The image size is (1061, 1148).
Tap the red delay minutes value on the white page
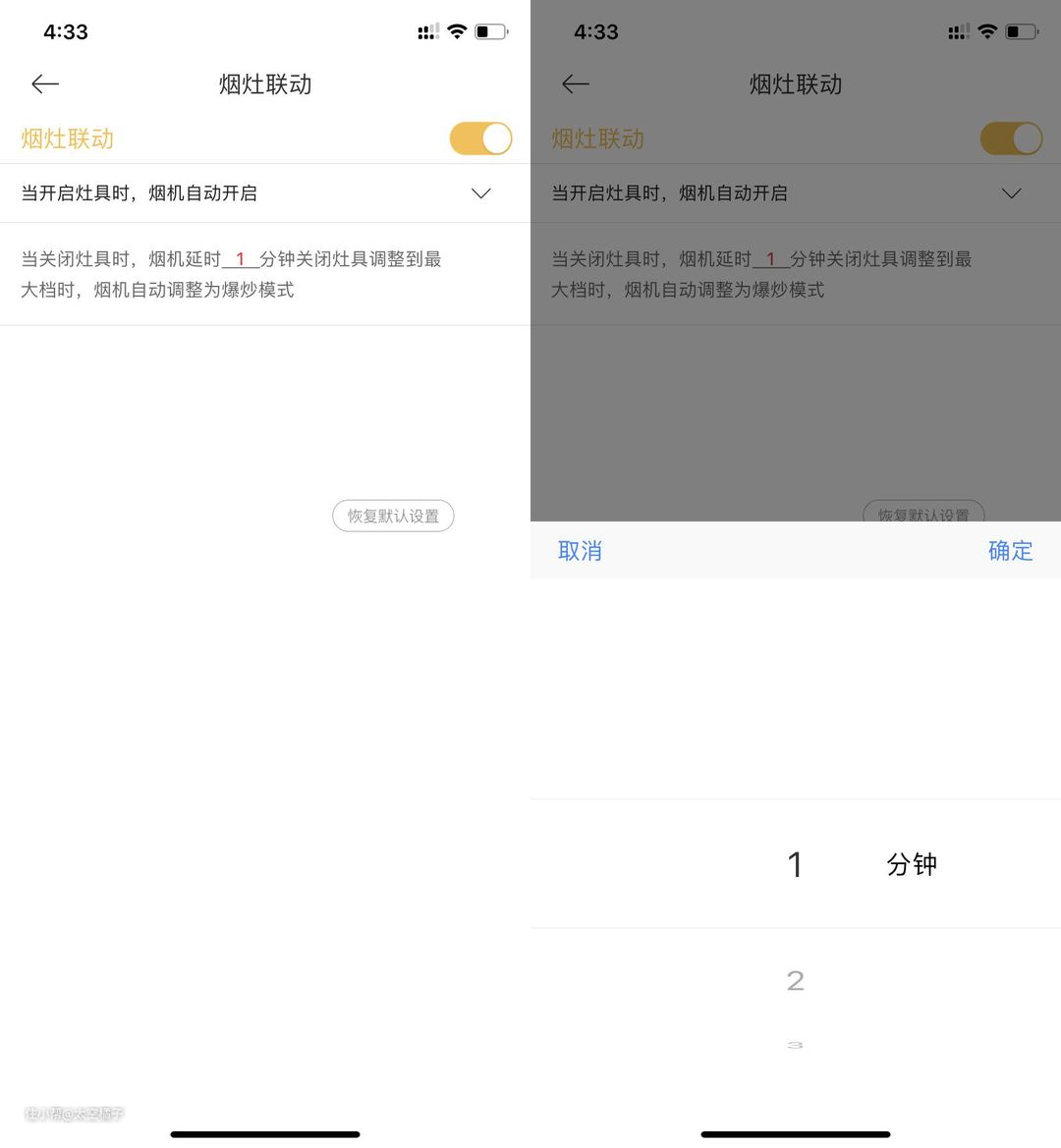[241, 259]
